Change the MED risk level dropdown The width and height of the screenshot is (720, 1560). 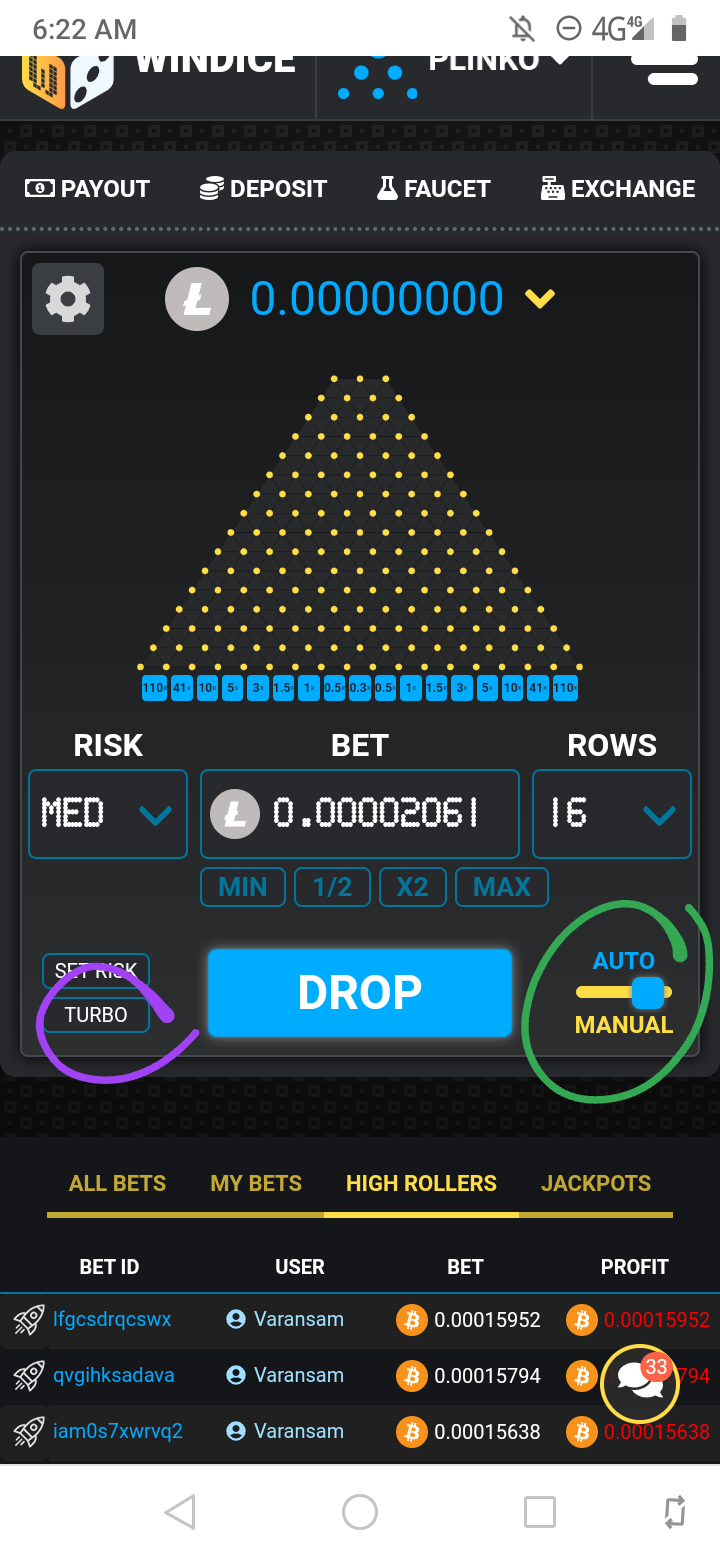pos(108,814)
